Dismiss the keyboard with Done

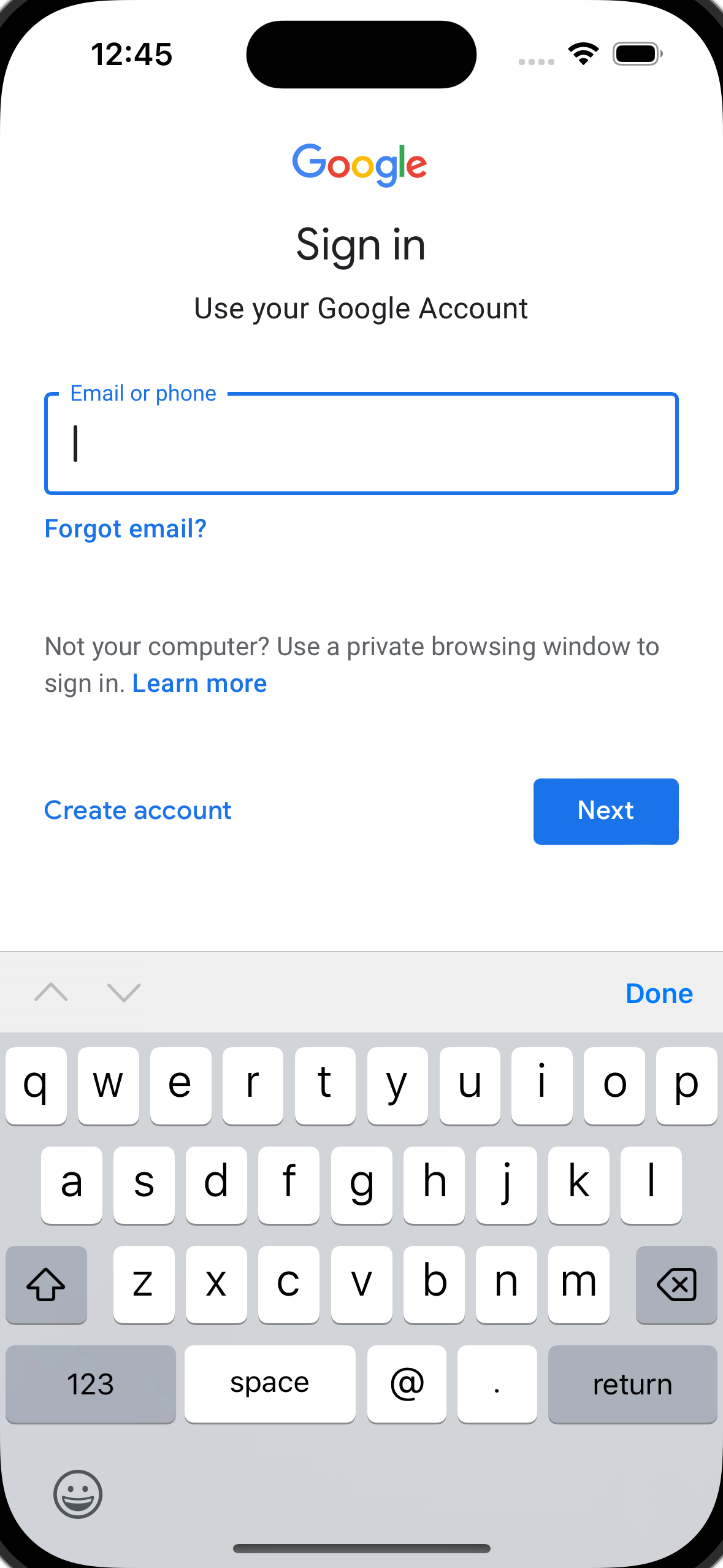(659, 993)
